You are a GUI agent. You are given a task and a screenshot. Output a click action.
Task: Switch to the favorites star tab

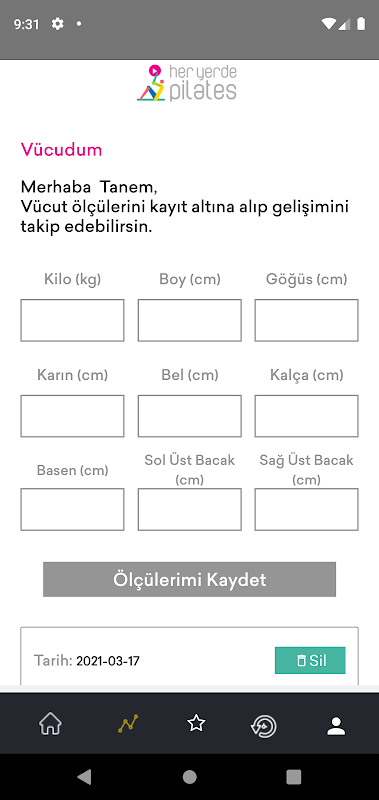pyautogui.click(x=196, y=723)
